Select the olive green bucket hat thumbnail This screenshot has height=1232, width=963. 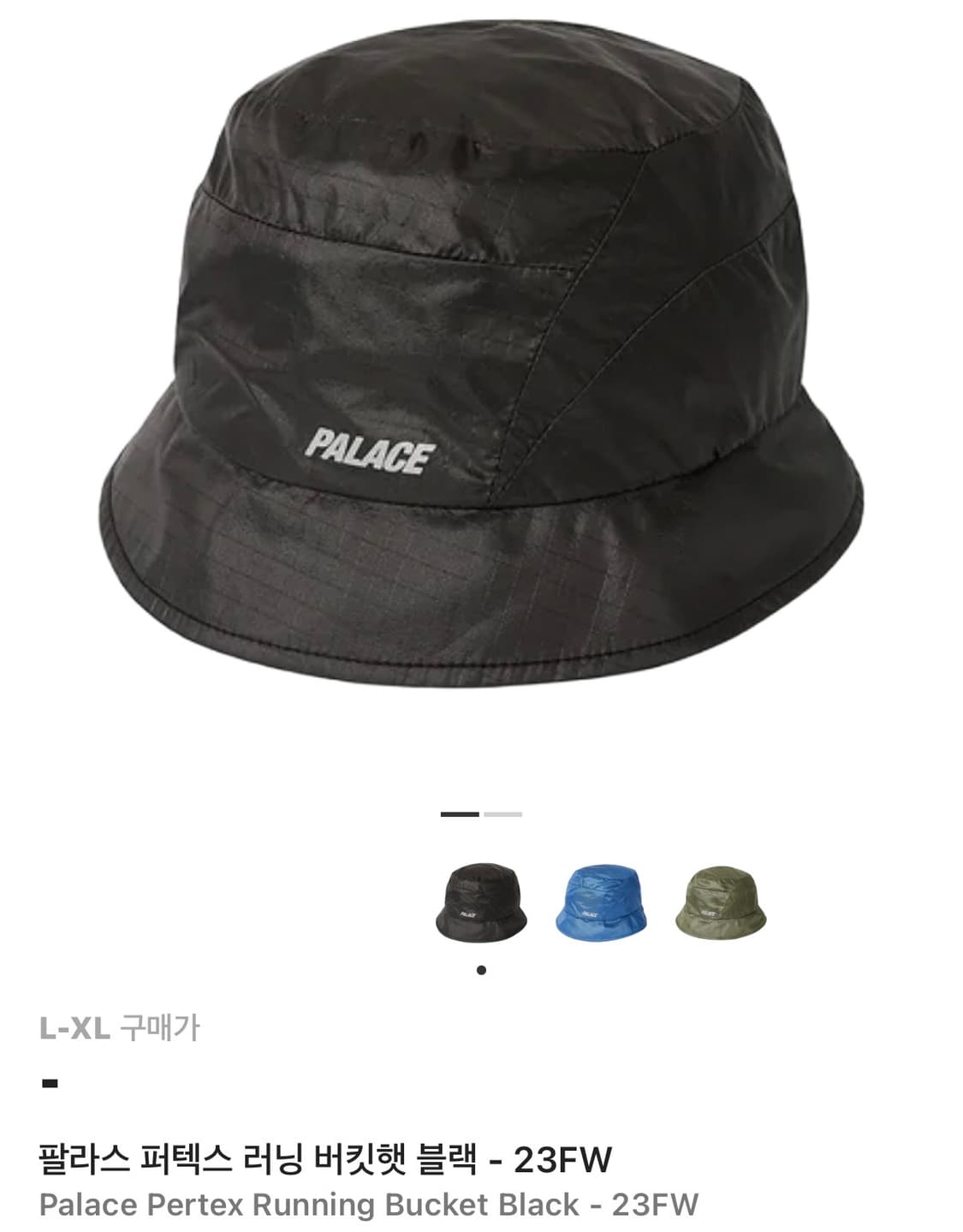[722, 902]
